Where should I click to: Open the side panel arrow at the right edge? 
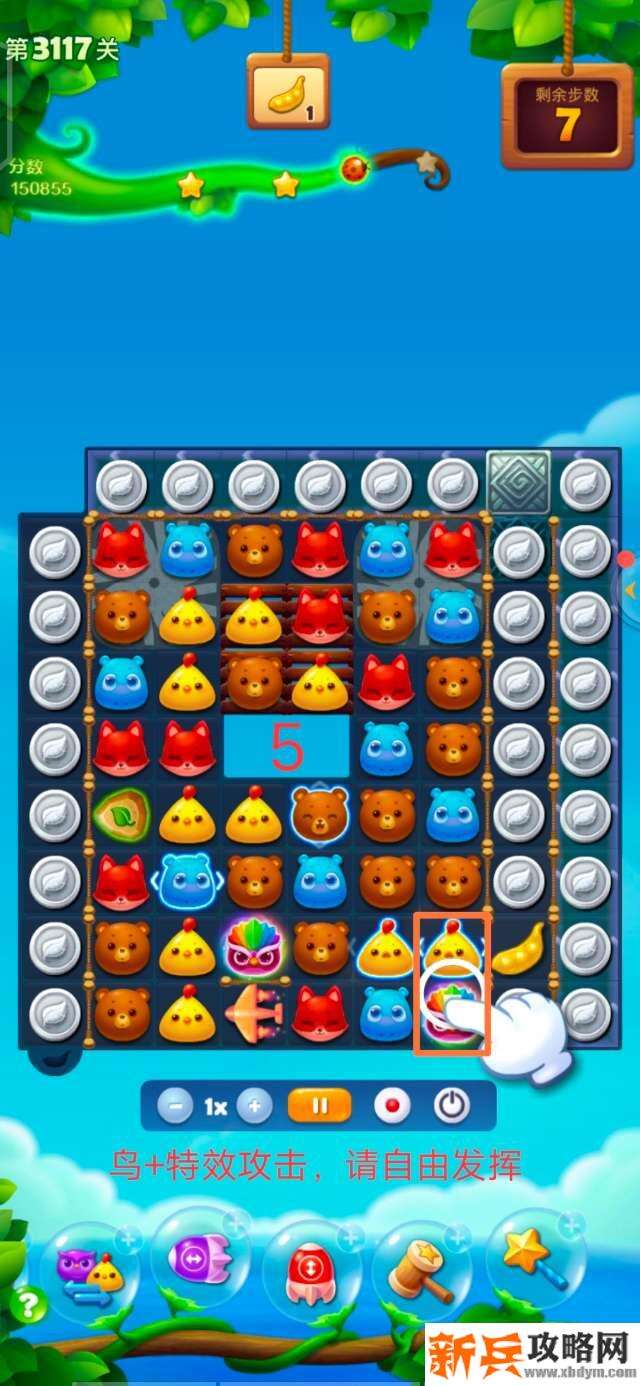click(x=630, y=592)
